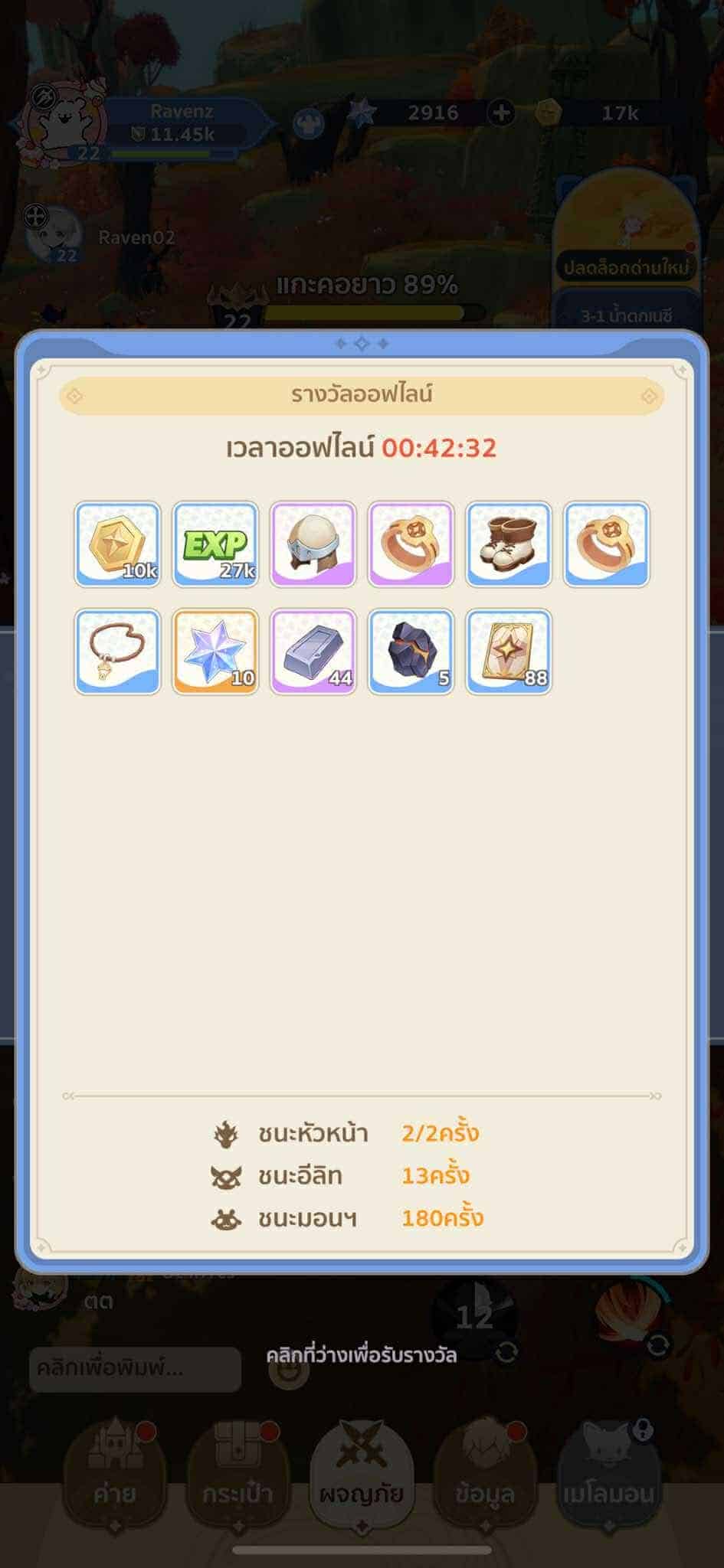
Task: Check the golden card reward item
Action: click(x=509, y=652)
